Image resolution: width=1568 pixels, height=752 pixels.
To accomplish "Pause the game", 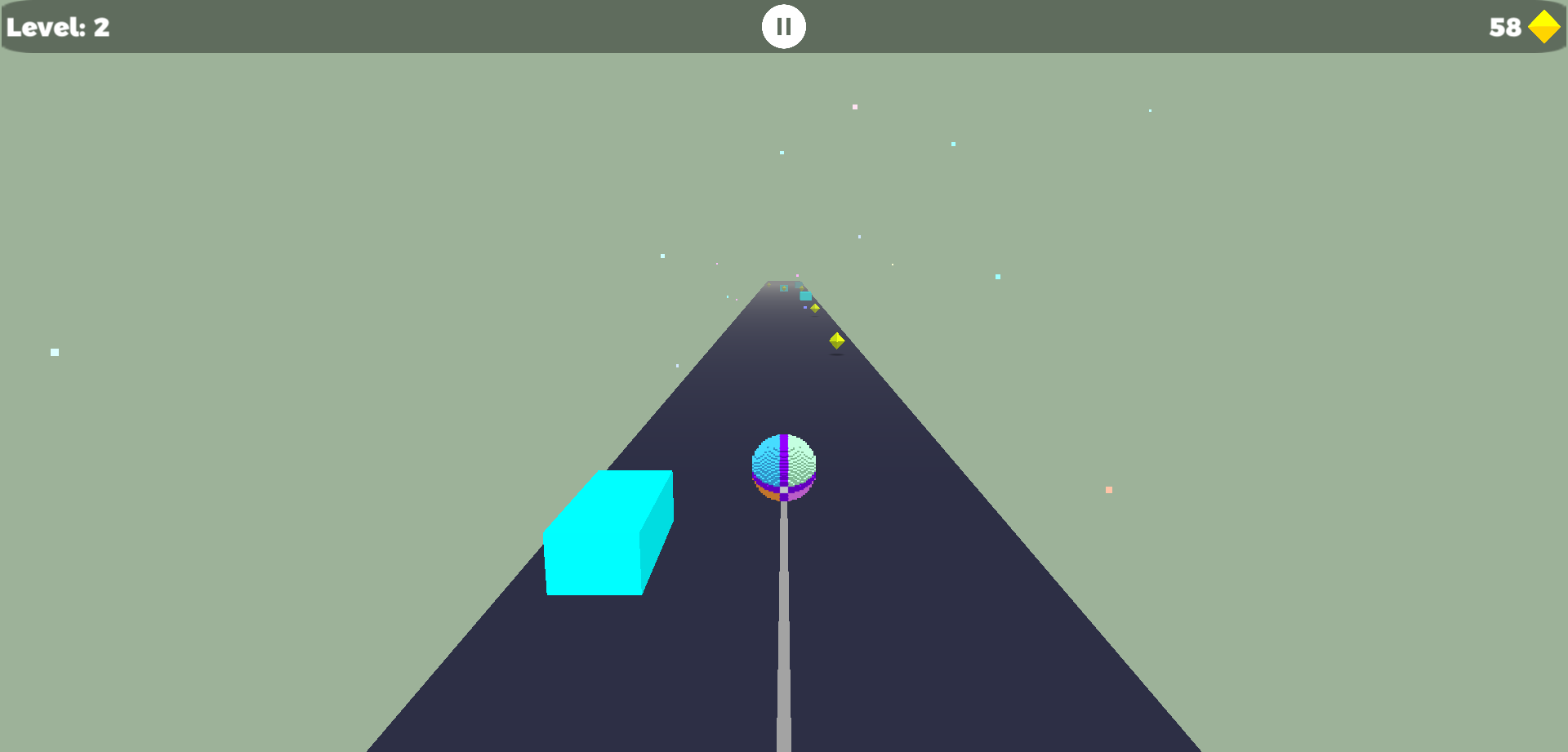I will pyautogui.click(x=783, y=27).
